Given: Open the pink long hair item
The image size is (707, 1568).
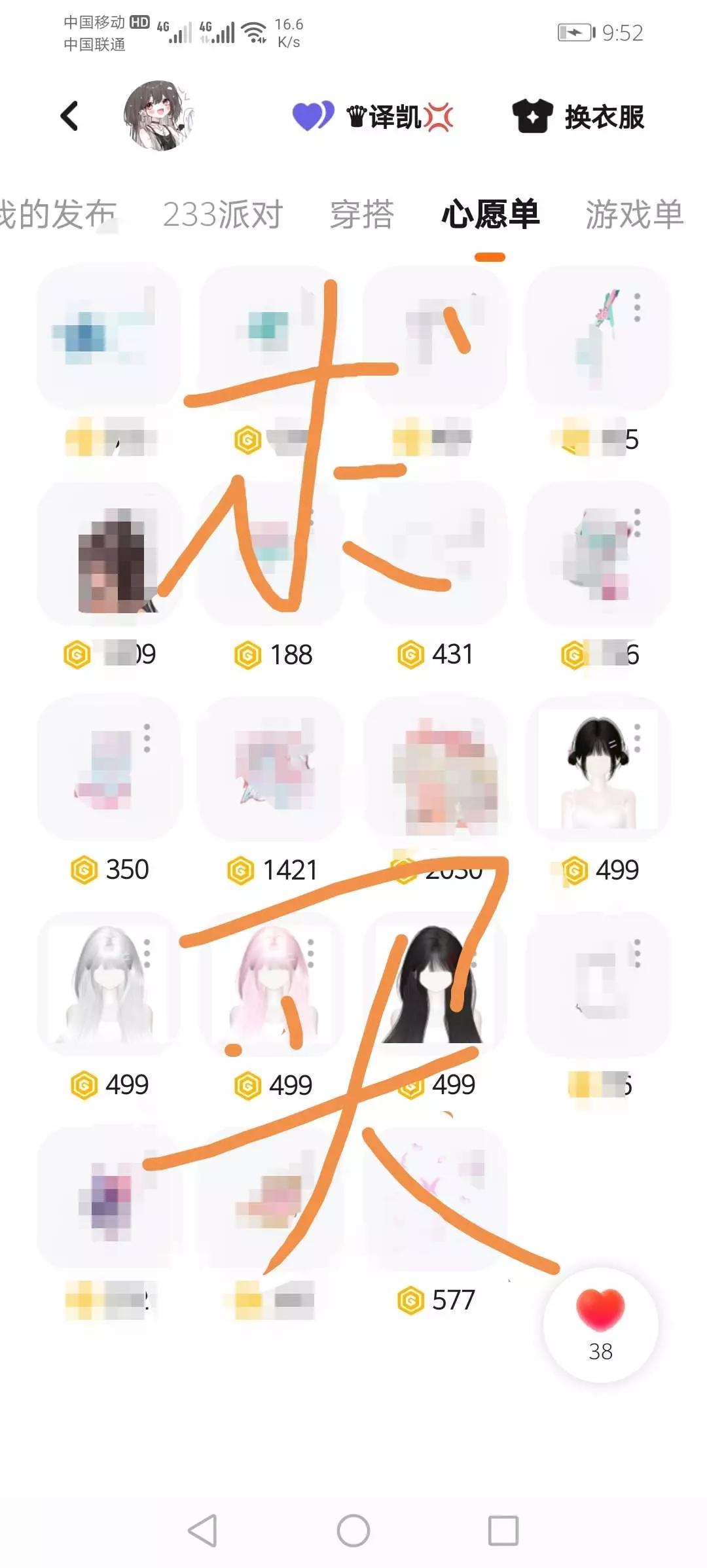Looking at the screenshot, I should pos(272,984).
